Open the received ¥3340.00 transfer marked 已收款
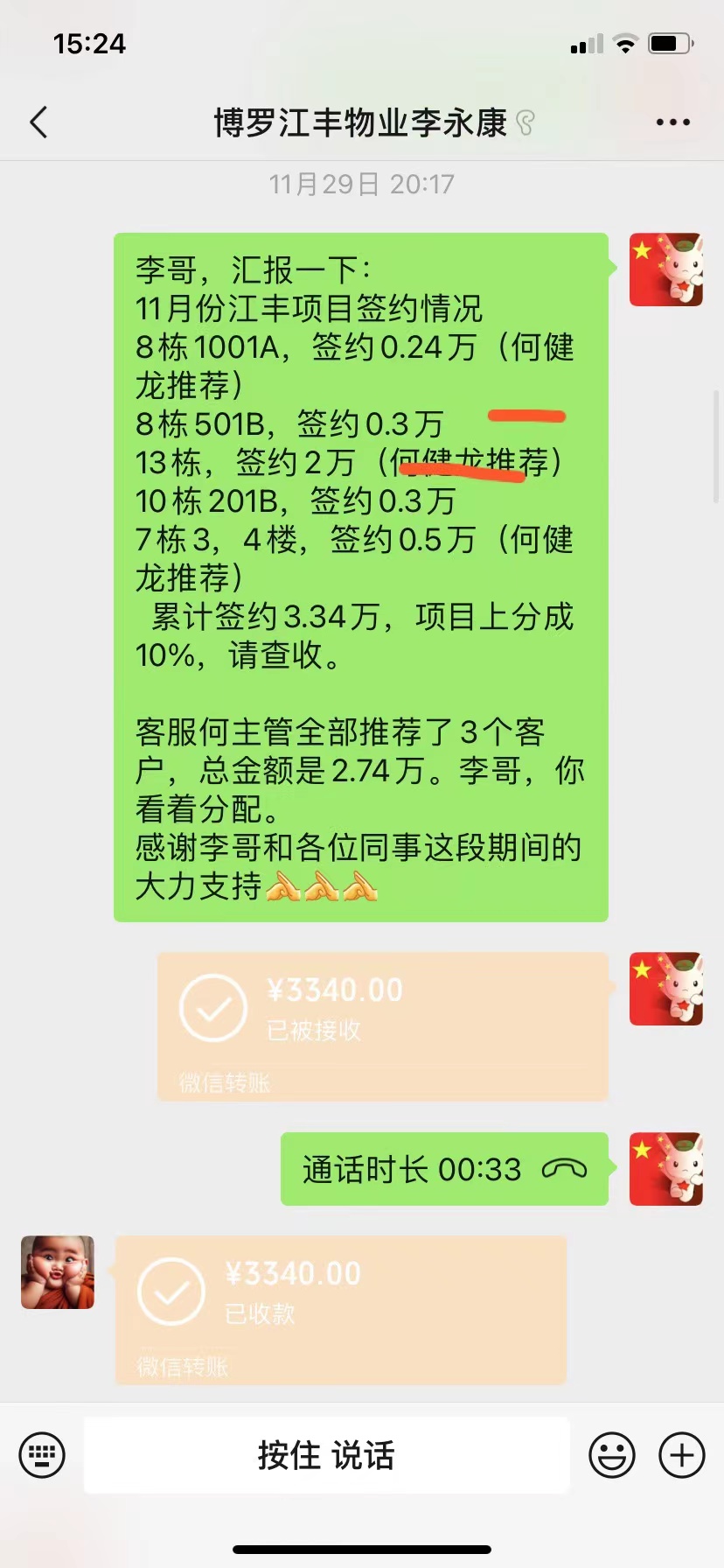 pyautogui.click(x=340, y=1309)
